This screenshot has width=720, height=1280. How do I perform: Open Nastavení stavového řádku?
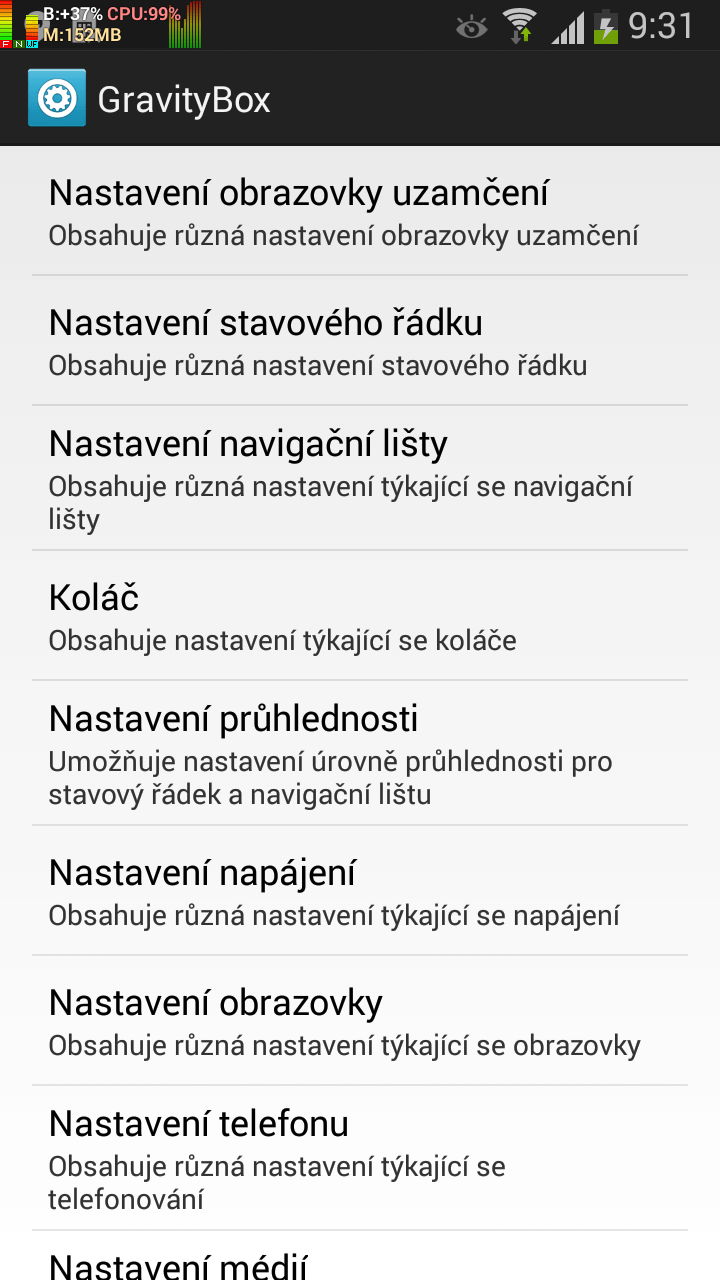pos(360,340)
